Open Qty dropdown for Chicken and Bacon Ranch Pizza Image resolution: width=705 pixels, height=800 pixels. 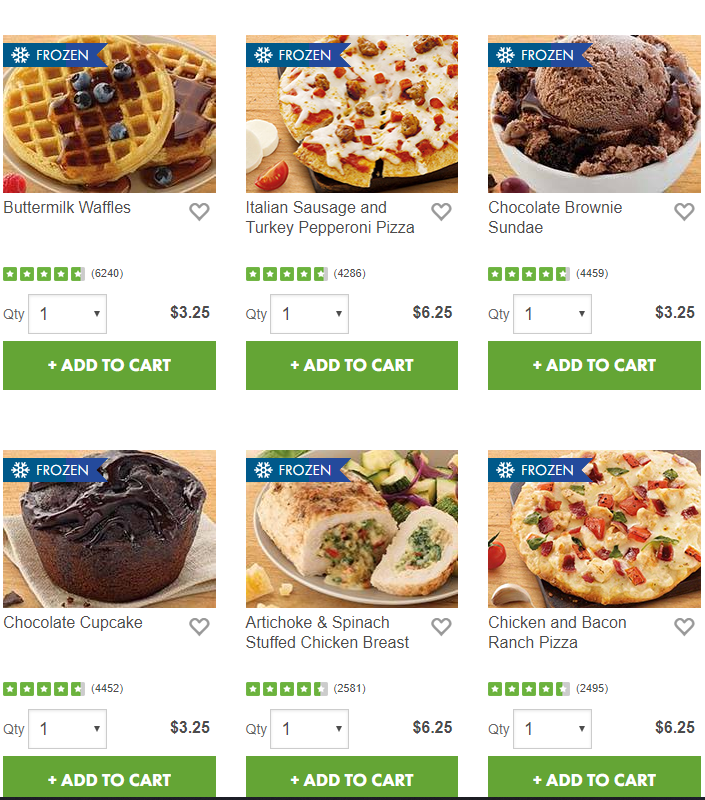pos(552,729)
